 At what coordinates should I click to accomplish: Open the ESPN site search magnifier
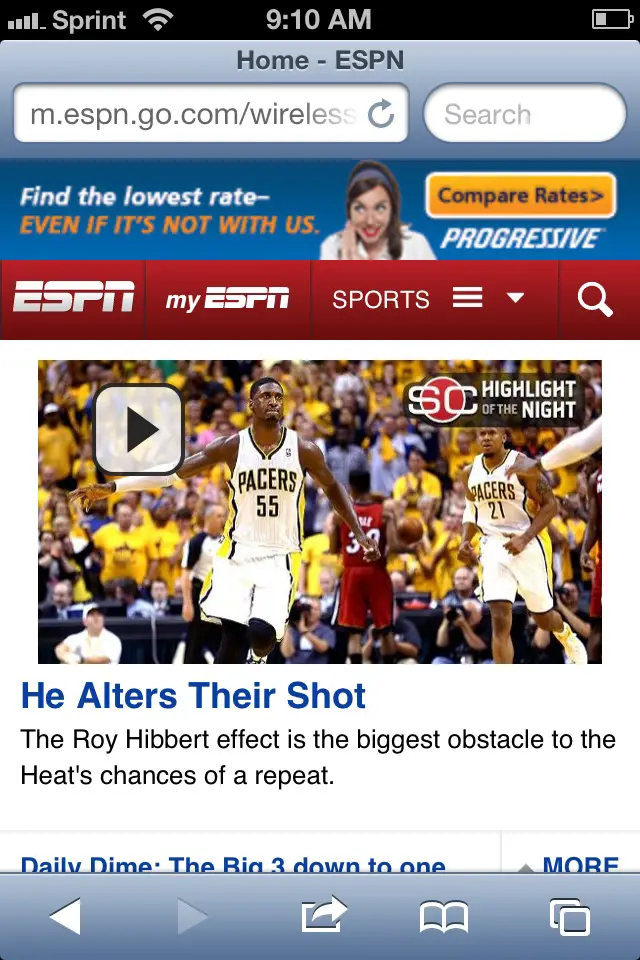[x=595, y=299]
